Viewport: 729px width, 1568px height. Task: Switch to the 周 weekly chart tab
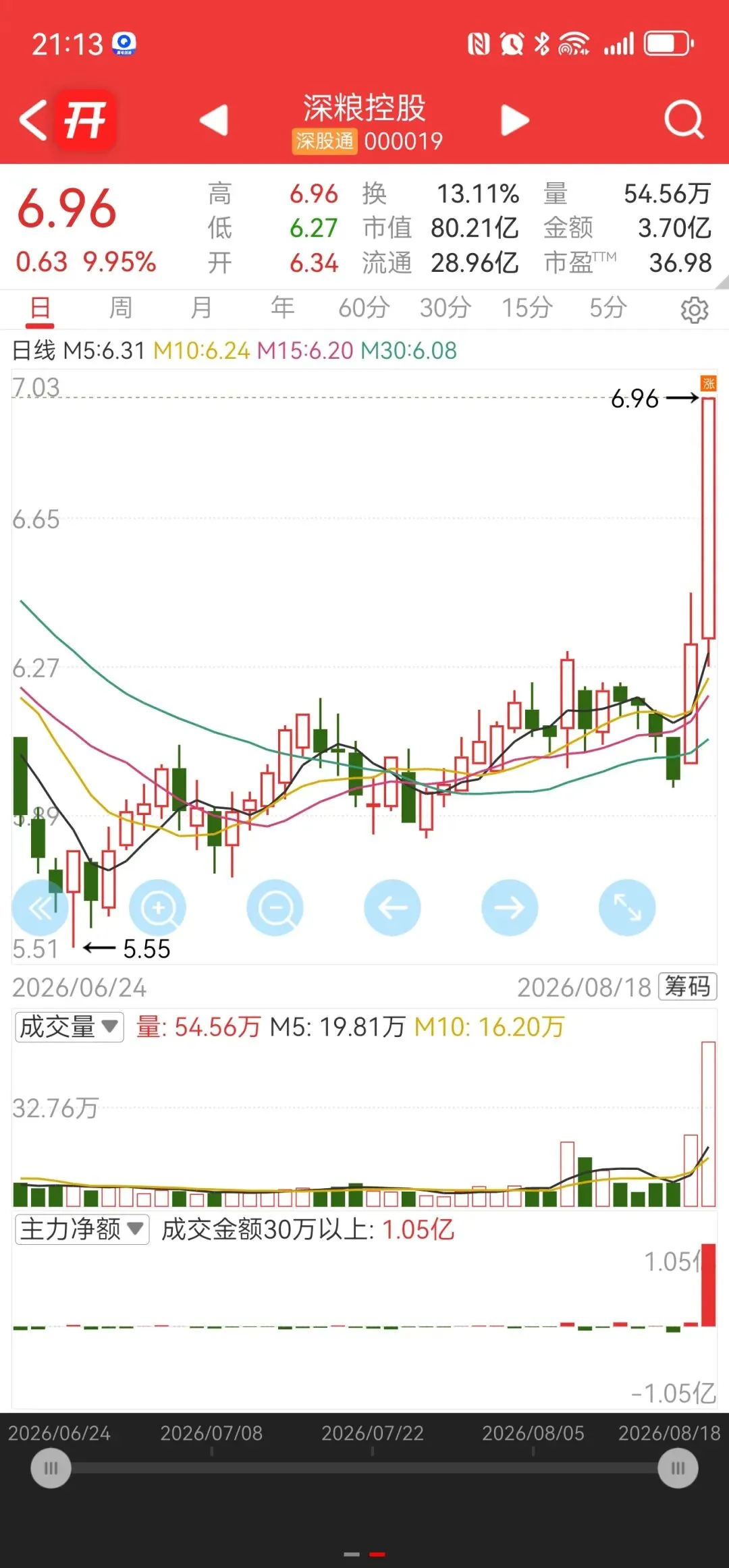121,308
